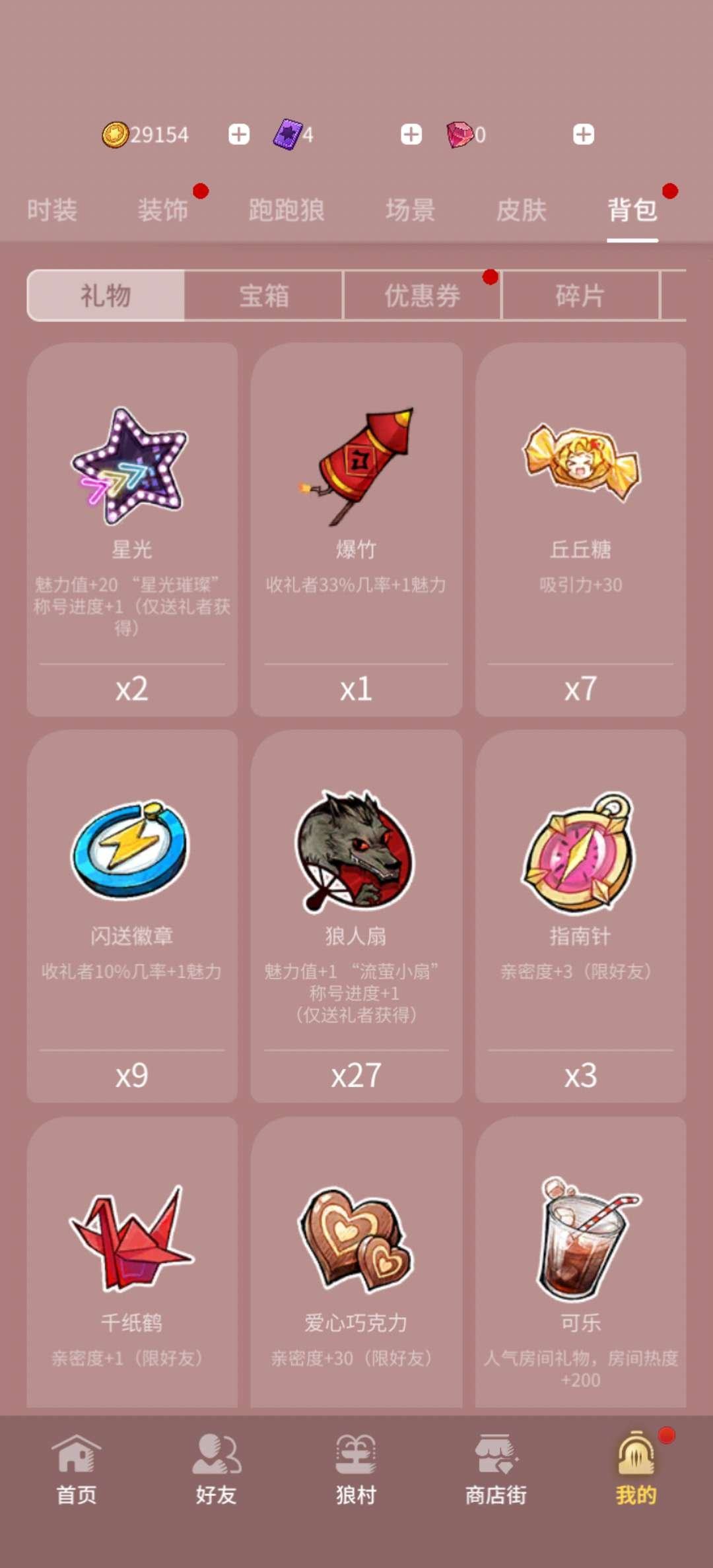Tap the gold coin currency icon

coord(116,134)
